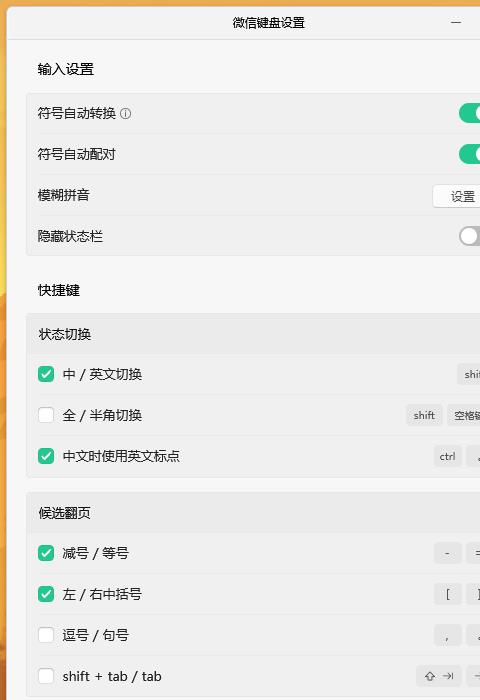Screen dimensions: 480x700
Task: Minimize the 微信键盘设置 window
Action: (x=456, y=22)
